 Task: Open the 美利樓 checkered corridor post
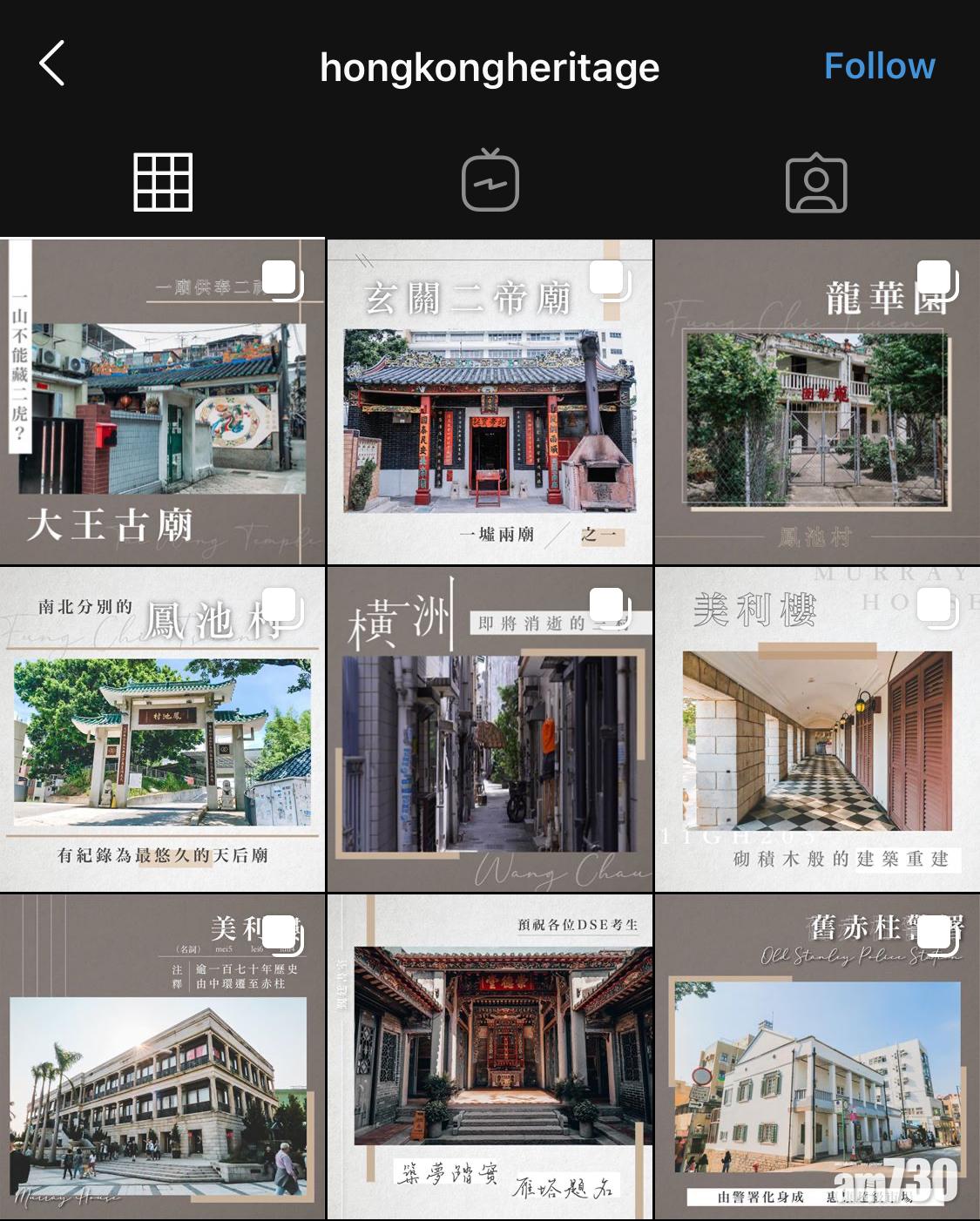pyautogui.click(x=817, y=730)
